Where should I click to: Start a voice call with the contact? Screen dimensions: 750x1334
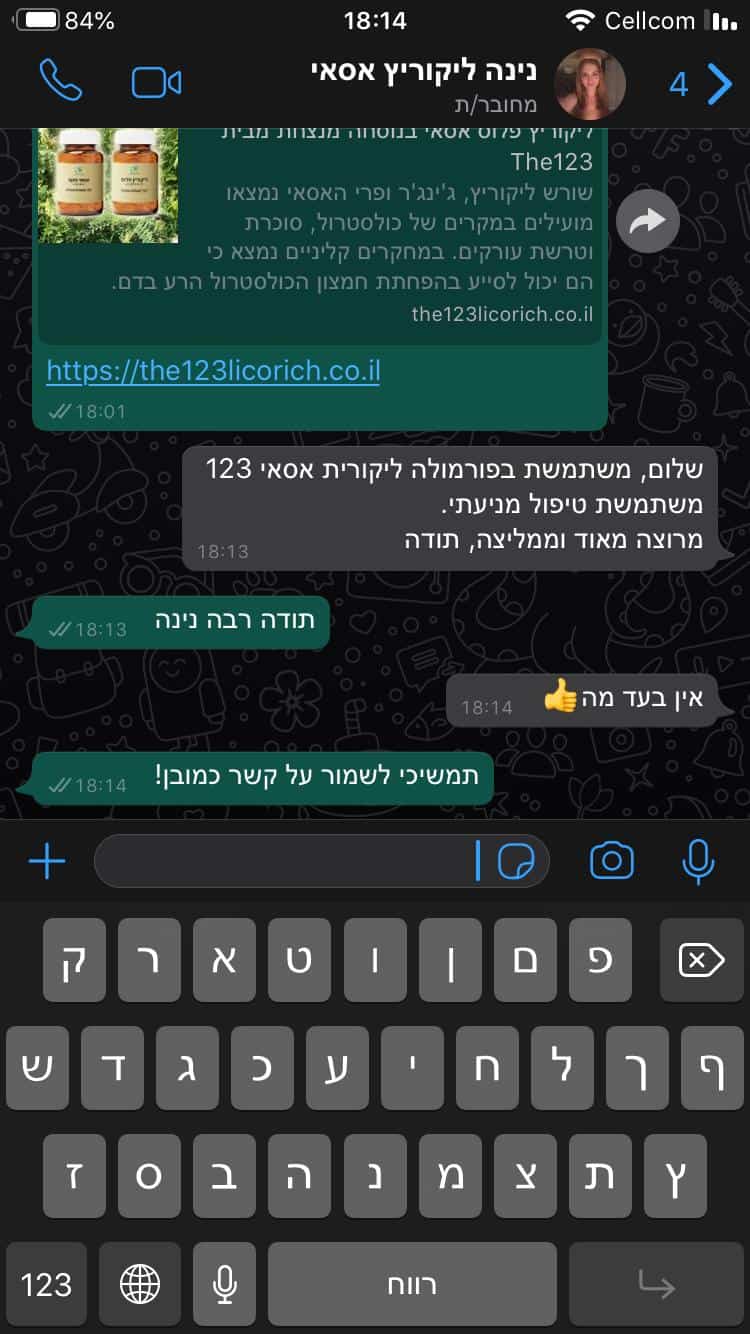[x=60, y=82]
